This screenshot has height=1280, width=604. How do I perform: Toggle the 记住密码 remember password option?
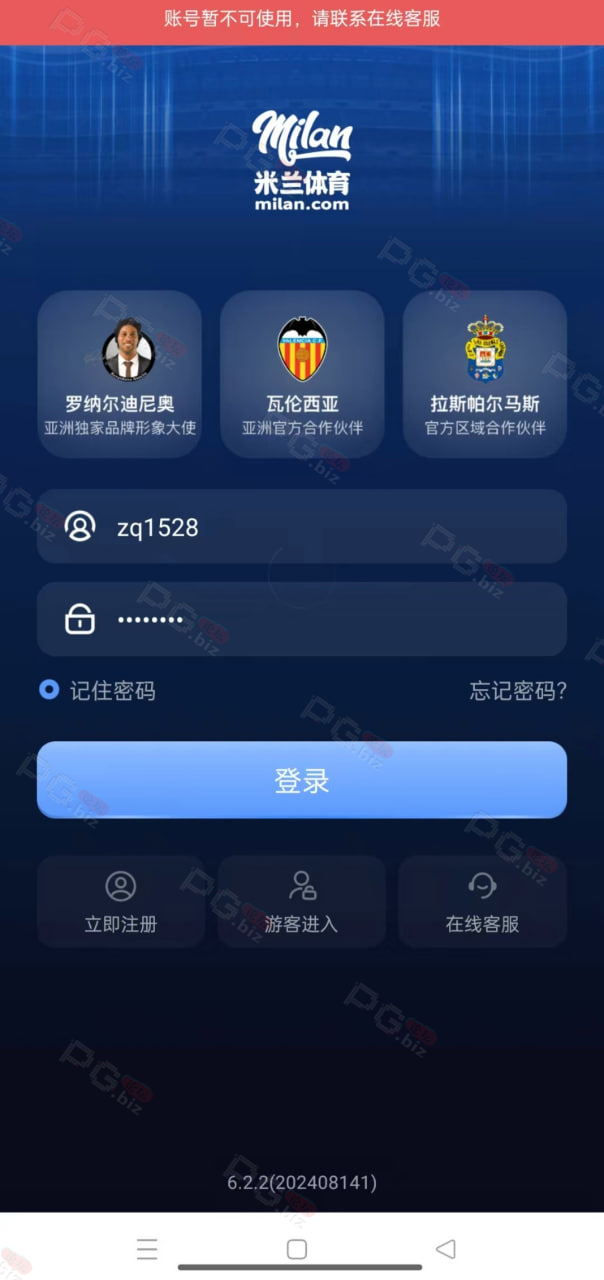coord(97,690)
